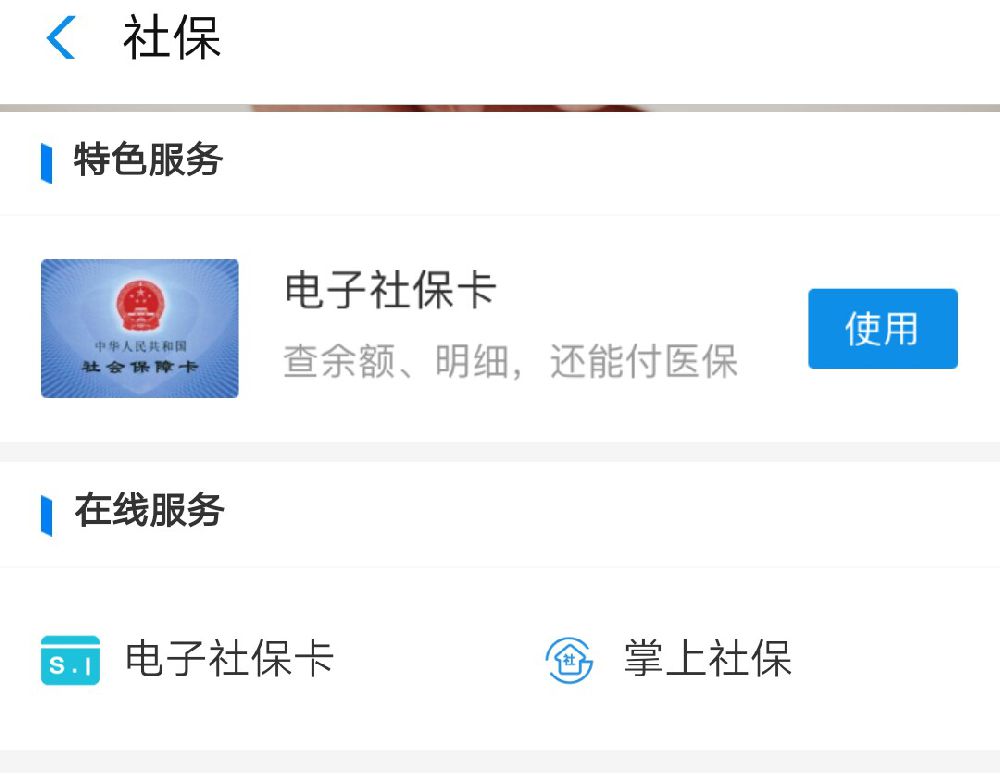This screenshot has height=775, width=1000.
Task: Go back from the 社保 page
Action: pyautogui.click(x=61, y=39)
